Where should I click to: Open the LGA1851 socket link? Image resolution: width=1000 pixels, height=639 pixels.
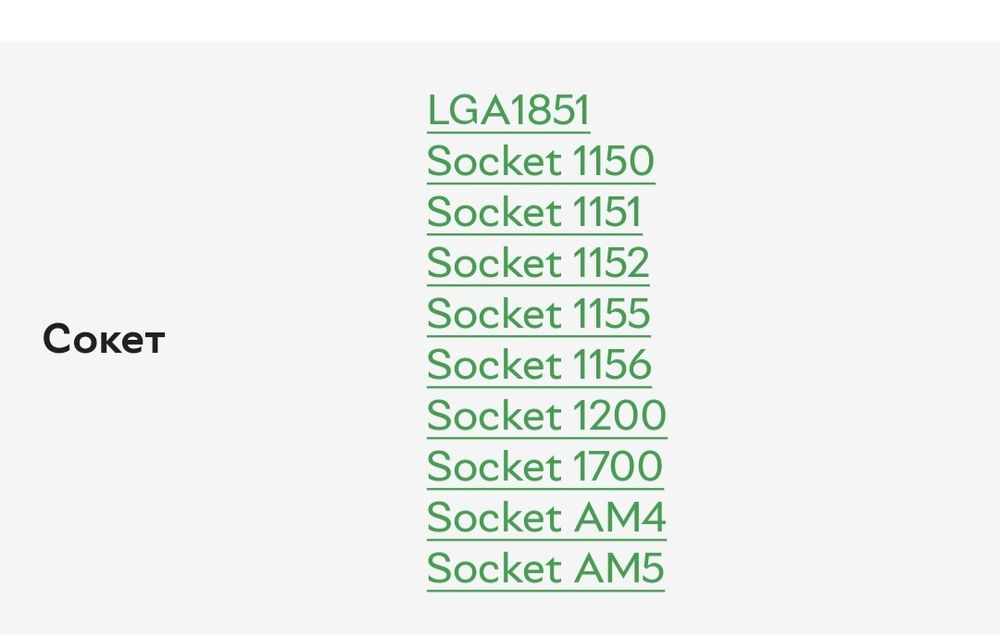(x=508, y=110)
